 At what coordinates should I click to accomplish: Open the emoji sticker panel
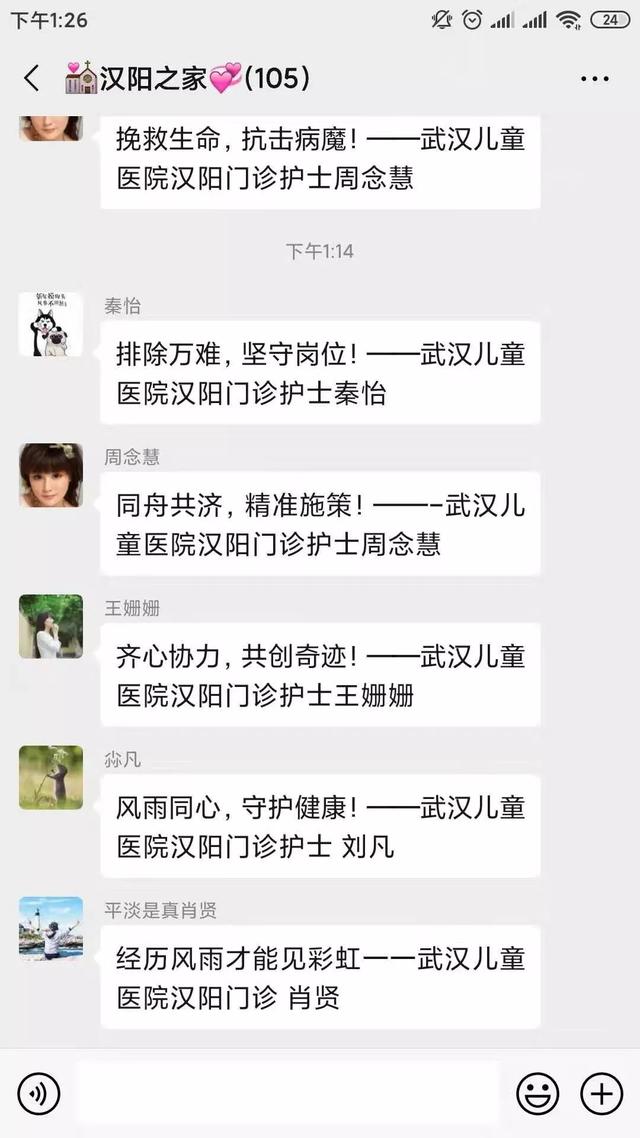(537, 1094)
